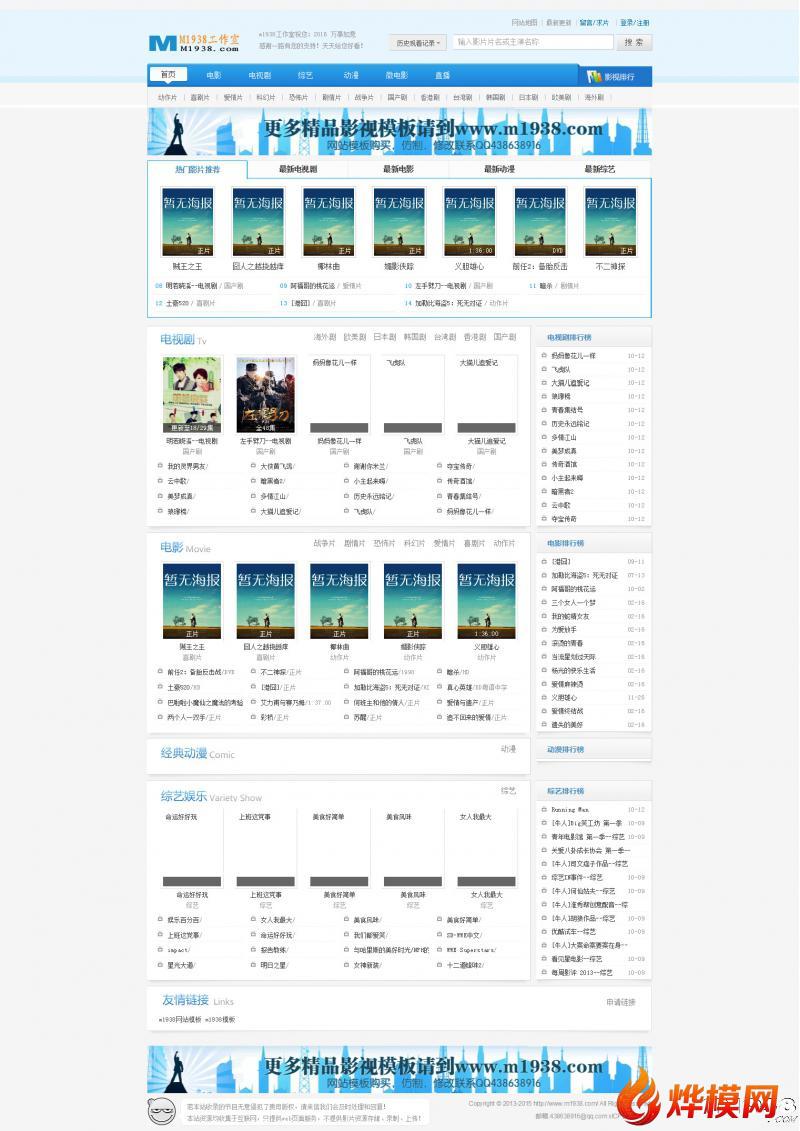Filter TV series by 韩国剧
This screenshot has height=1131, width=800.
pyautogui.click(x=415, y=337)
